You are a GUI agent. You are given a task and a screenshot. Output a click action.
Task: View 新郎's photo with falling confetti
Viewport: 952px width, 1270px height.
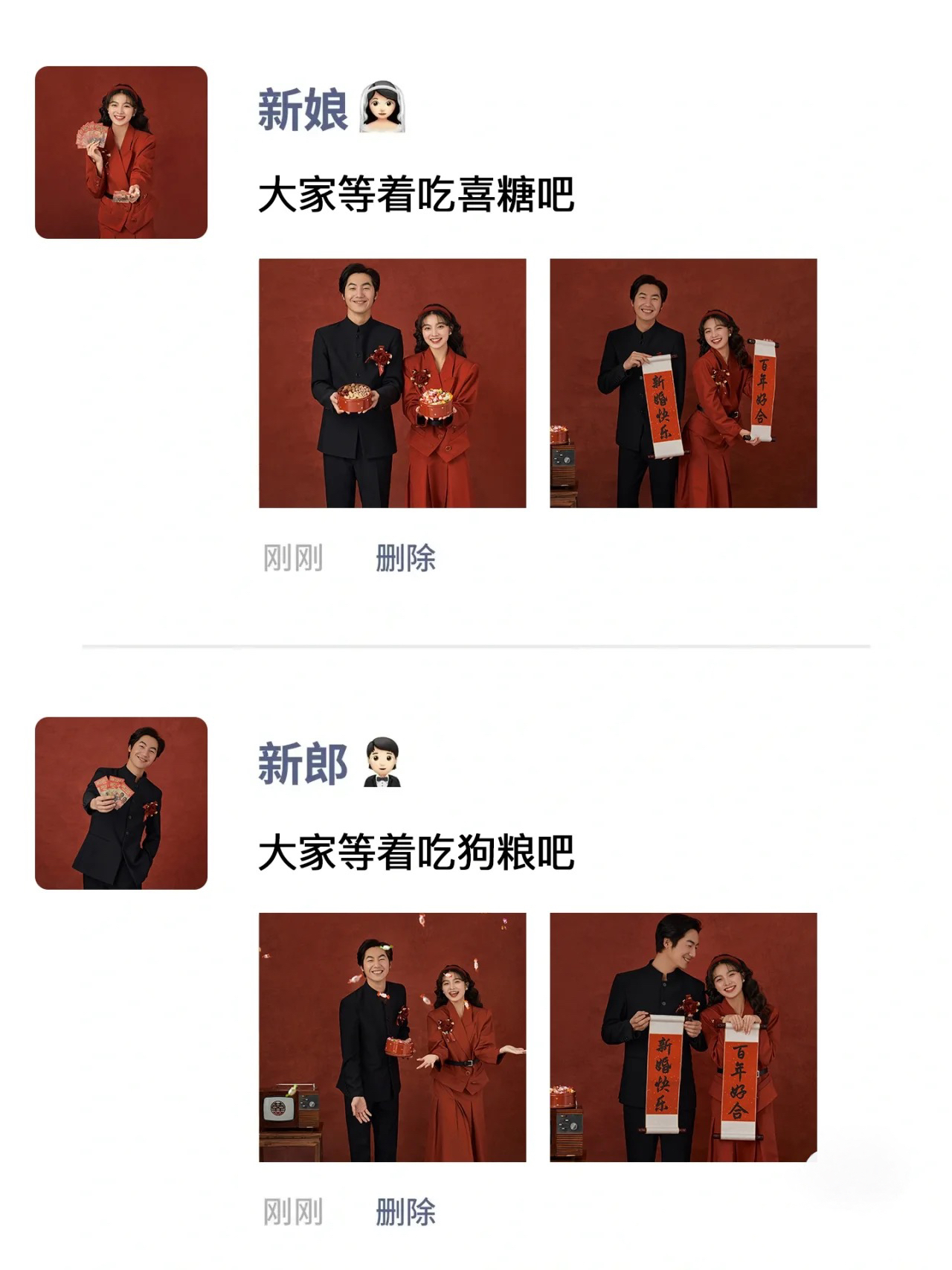tap(392, 1037)
